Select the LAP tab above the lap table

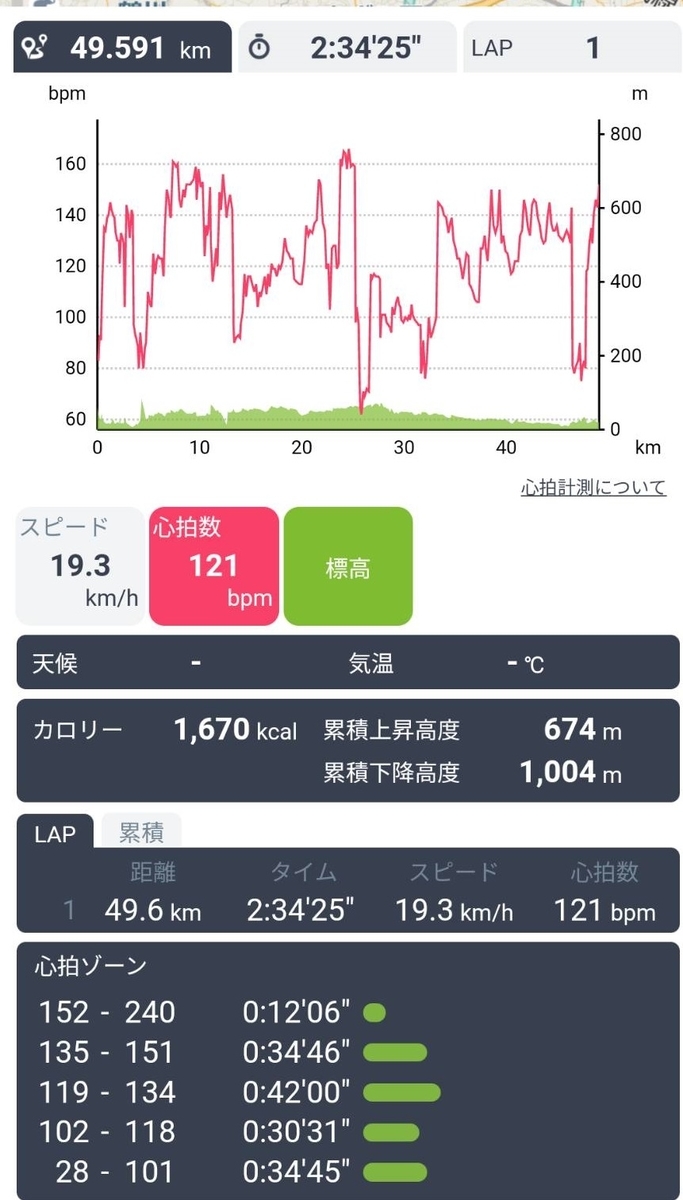tap(55, 832)
